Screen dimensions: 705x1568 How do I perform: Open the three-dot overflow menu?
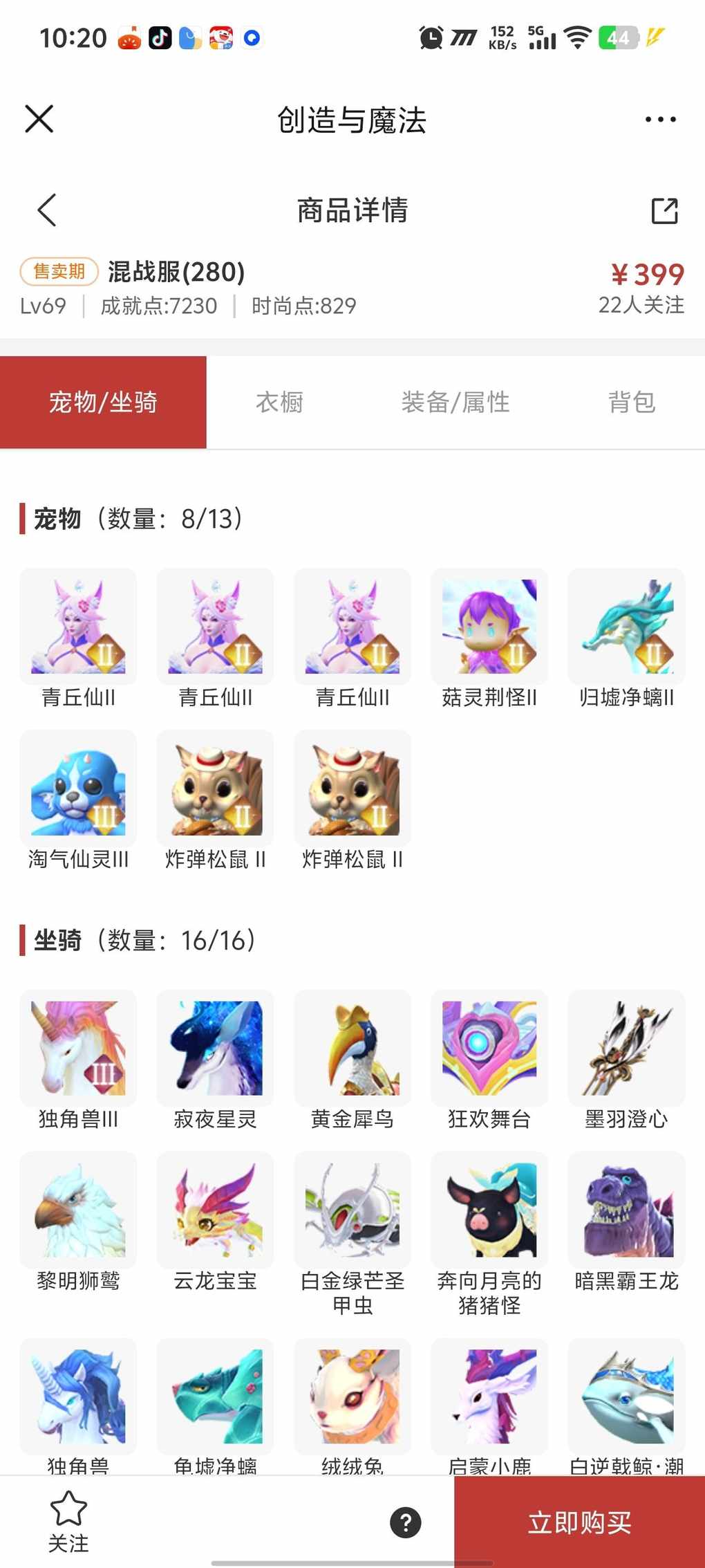point(660,120)
